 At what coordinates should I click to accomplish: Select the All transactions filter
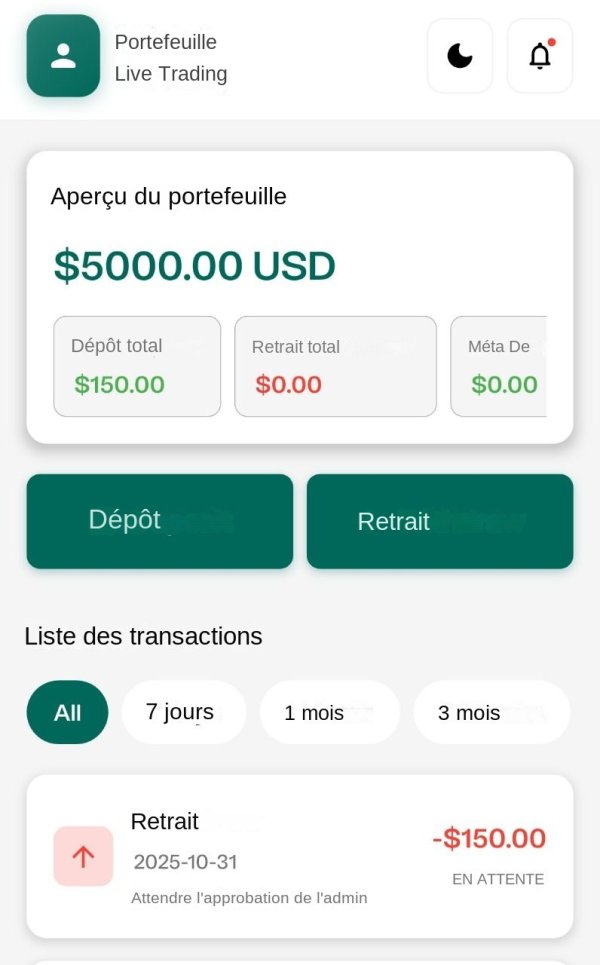67,712
